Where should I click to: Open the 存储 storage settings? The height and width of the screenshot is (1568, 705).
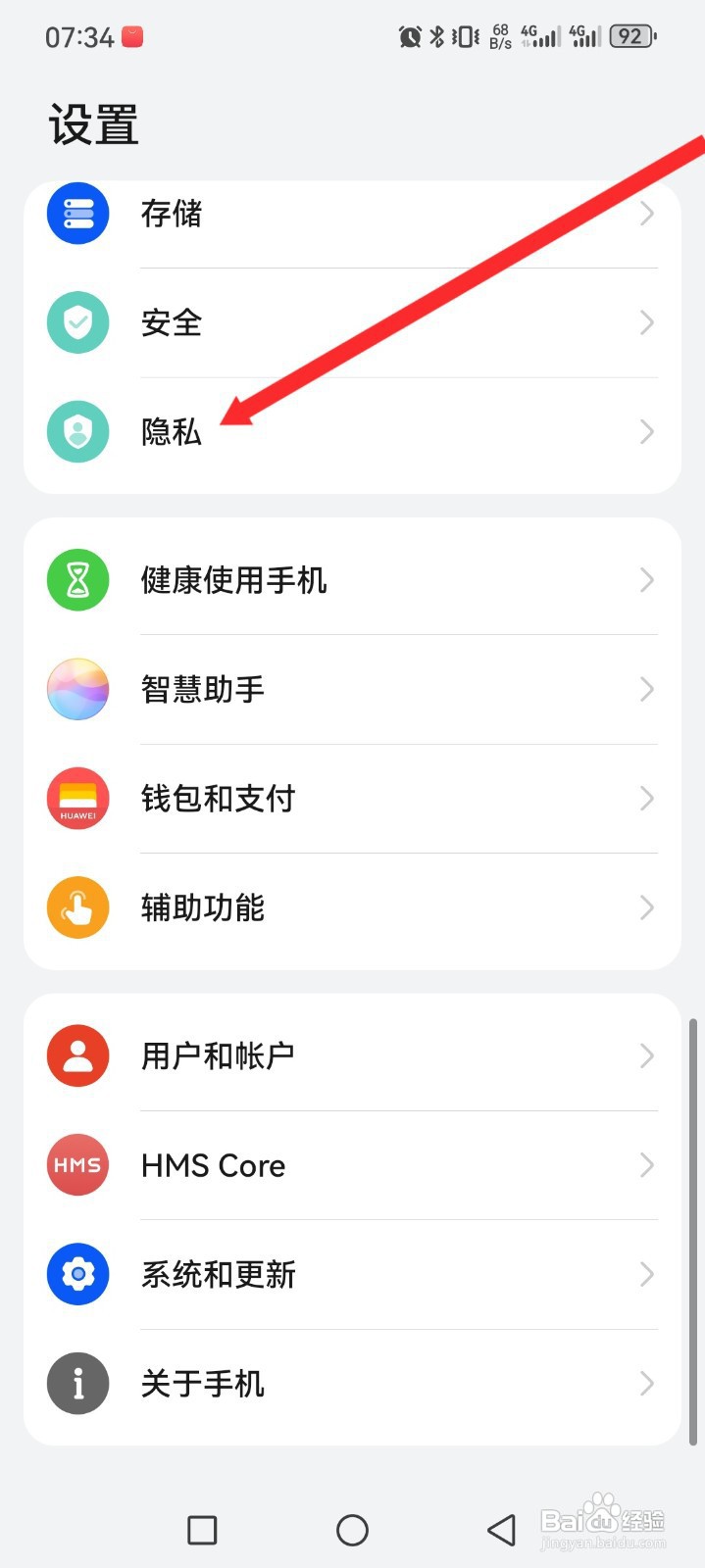(352, 214)
